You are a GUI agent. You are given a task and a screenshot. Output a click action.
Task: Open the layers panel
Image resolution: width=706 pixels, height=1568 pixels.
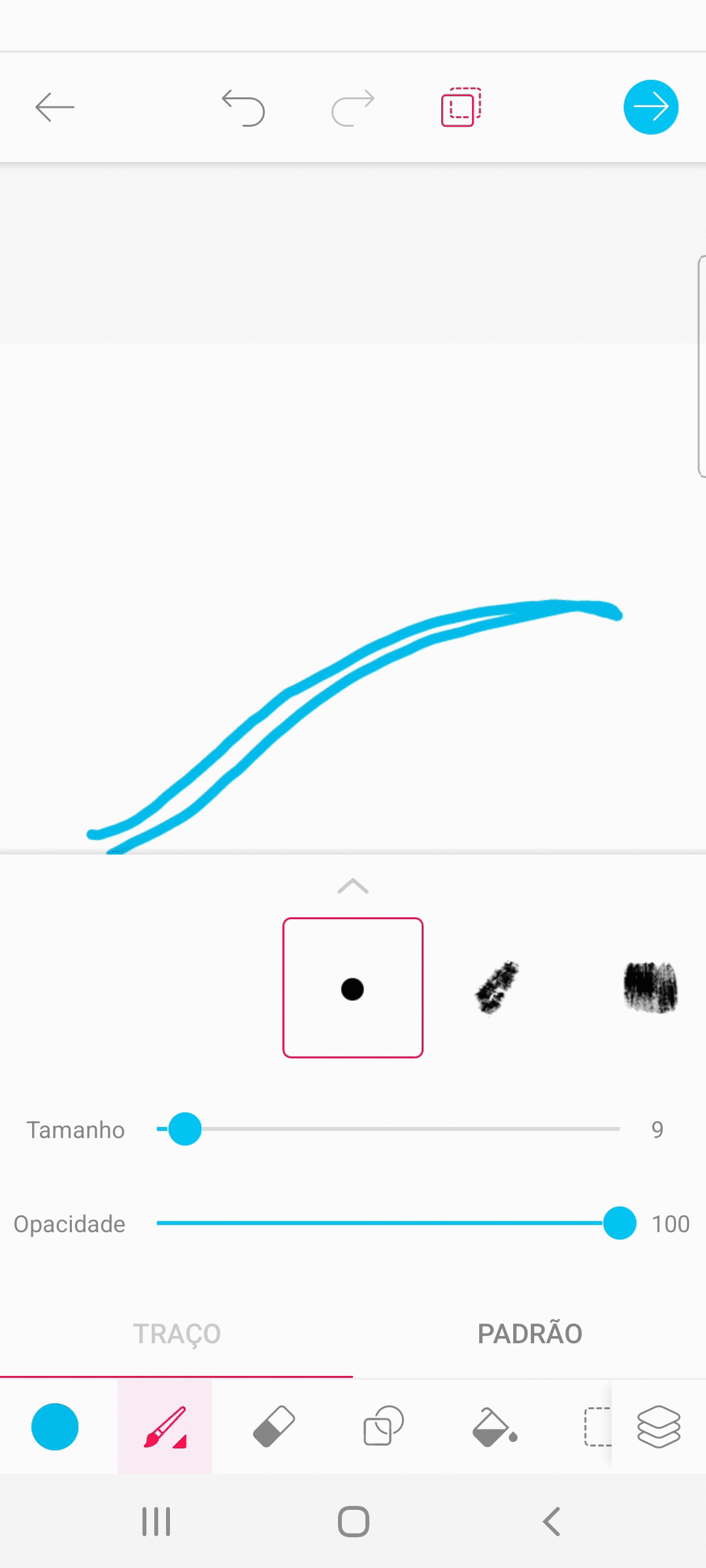pos(659,1427)
